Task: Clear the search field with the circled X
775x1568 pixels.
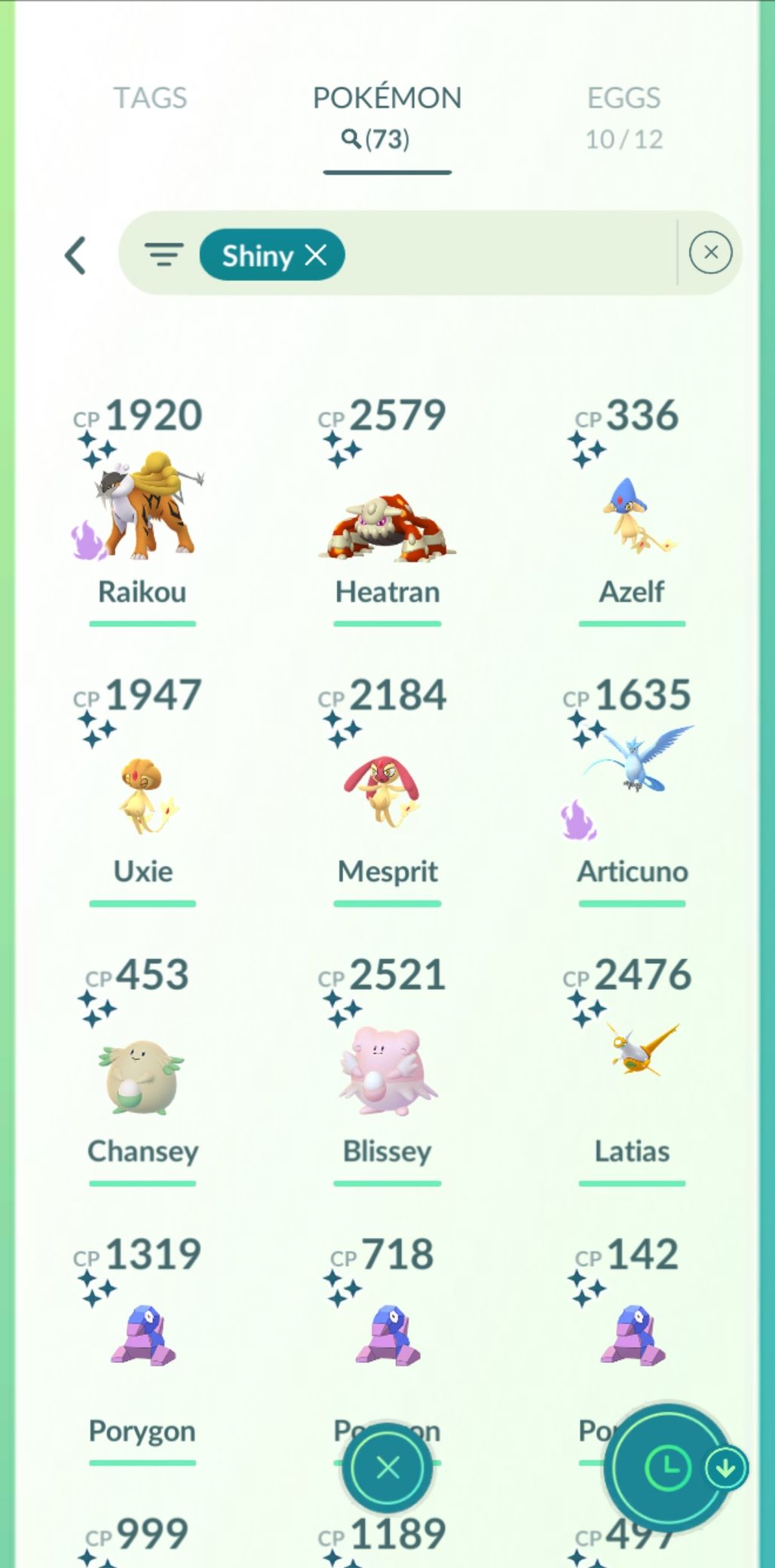Action: tap(710, 252)
